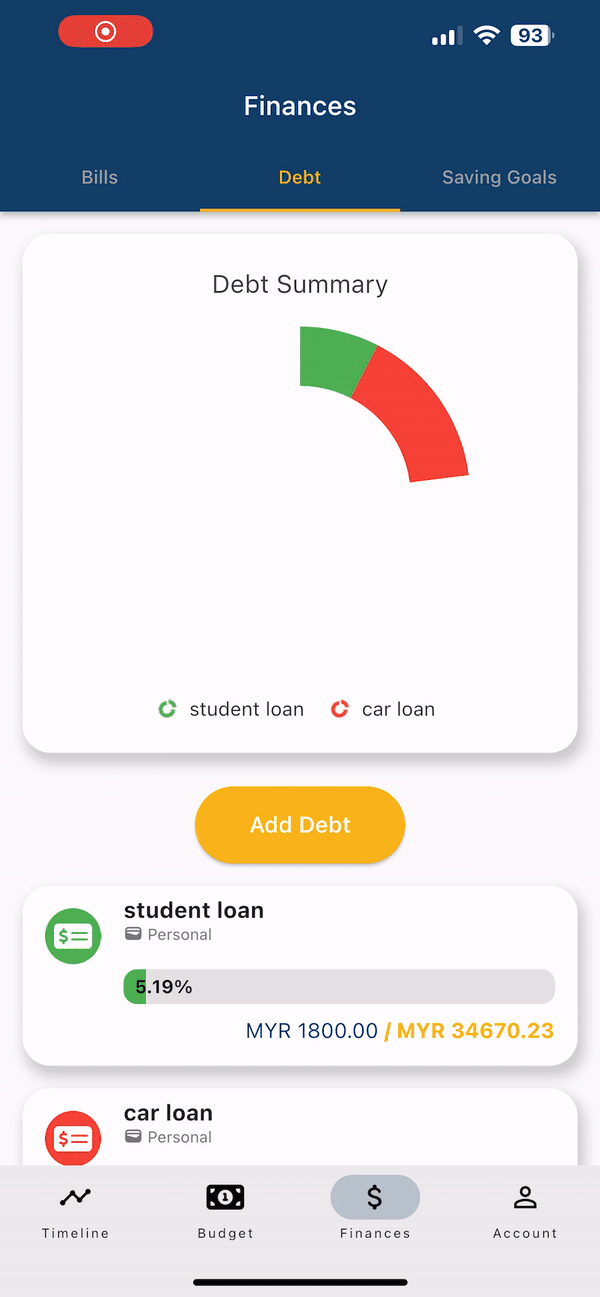The width and height of the screenshot is (600, 1297).
Task: Toggle car loan in chart legend
Action: pyautogui.click(x=383, y=710)
